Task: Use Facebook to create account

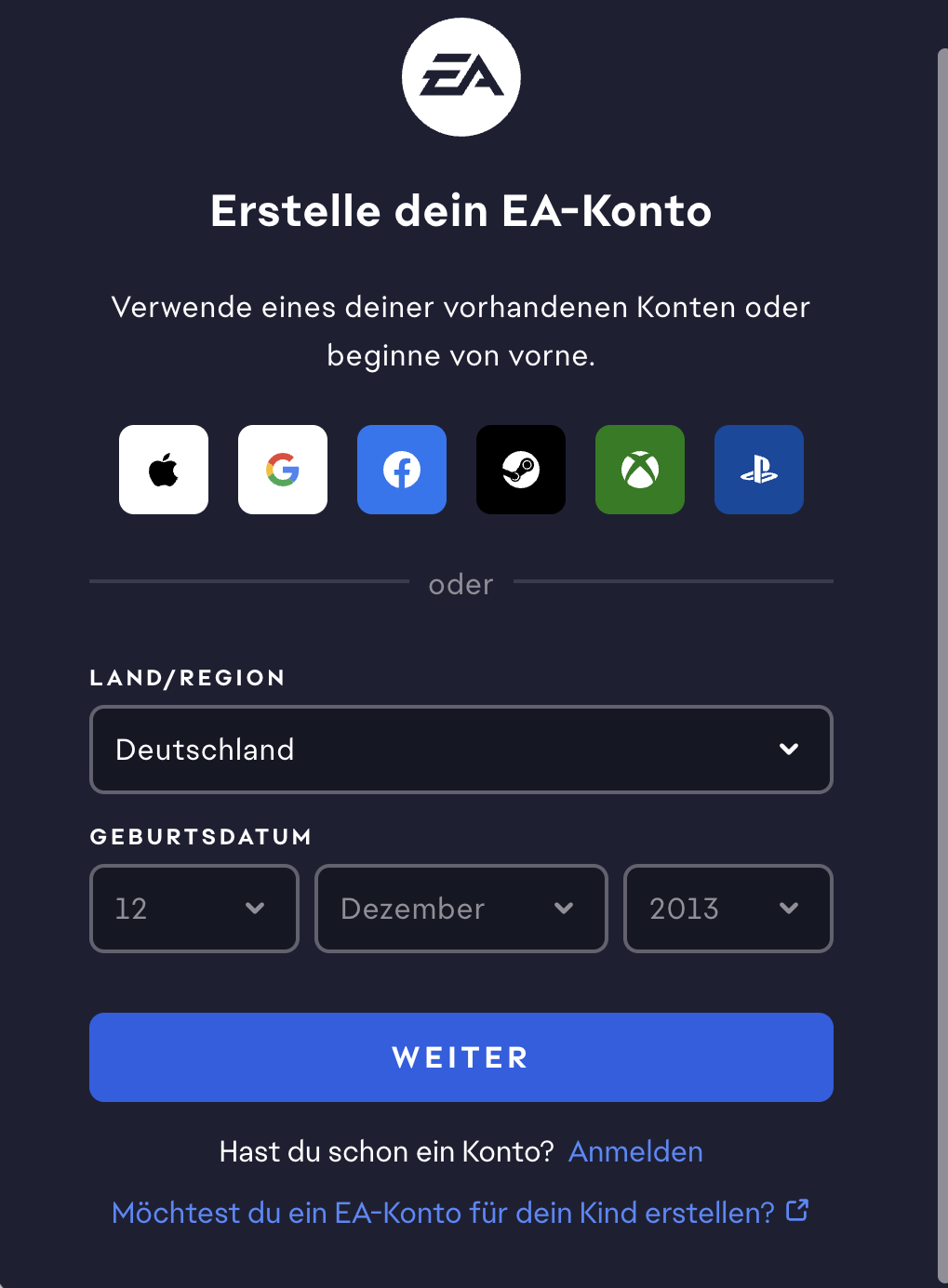Action: 402,470
